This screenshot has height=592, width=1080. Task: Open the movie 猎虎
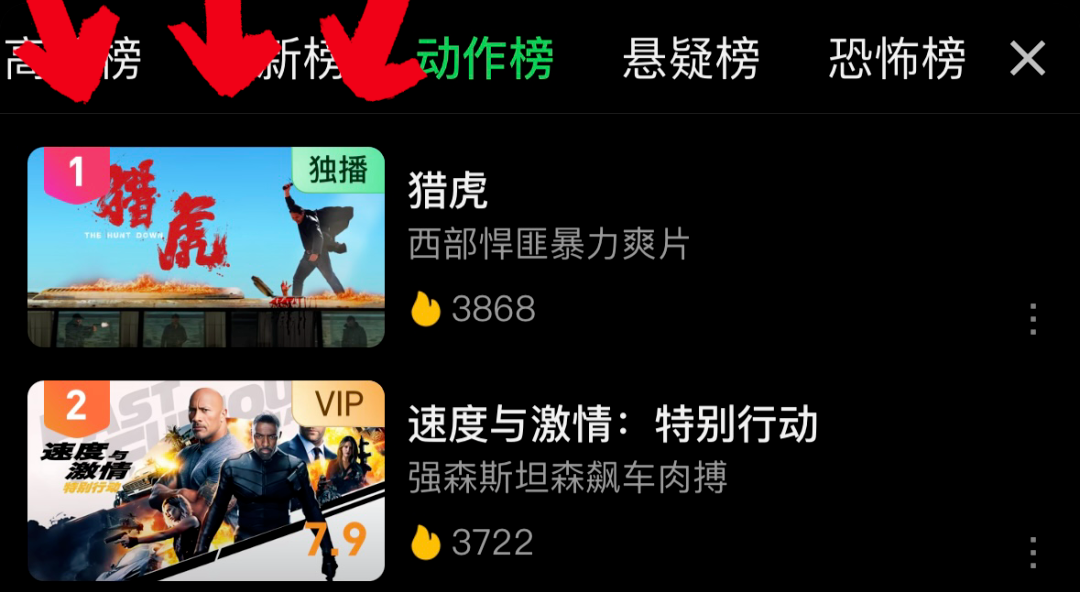[447, 190]
